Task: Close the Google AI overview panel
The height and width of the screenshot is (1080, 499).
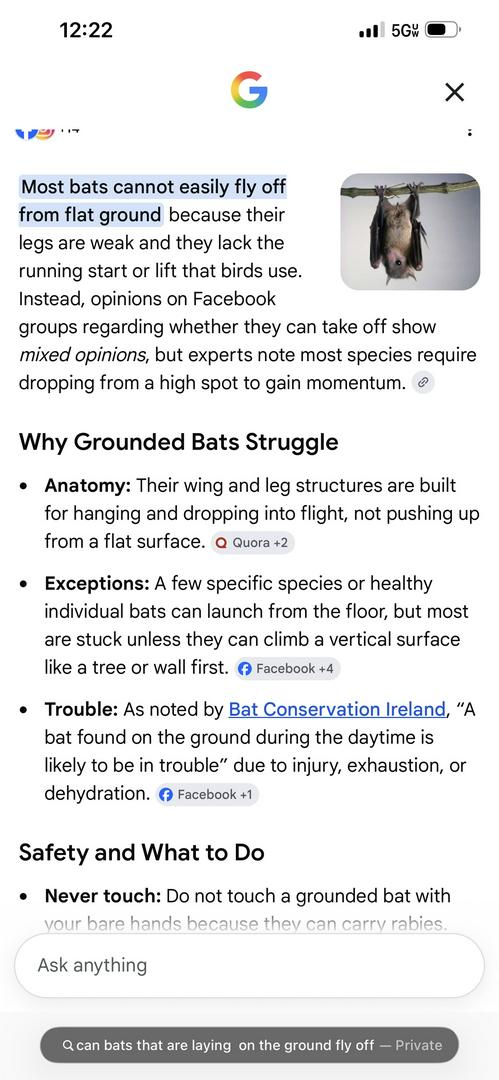Action: [454, 92]
